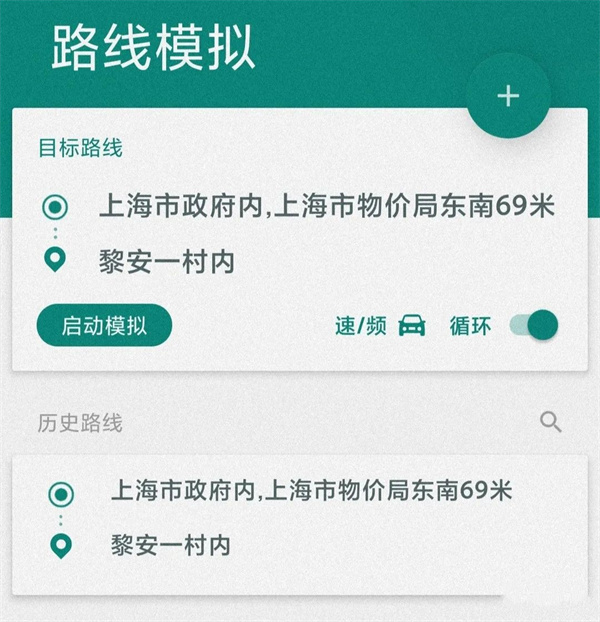Edit the target route destination 黎安一村内
The image size is (600, 622).
166,262
